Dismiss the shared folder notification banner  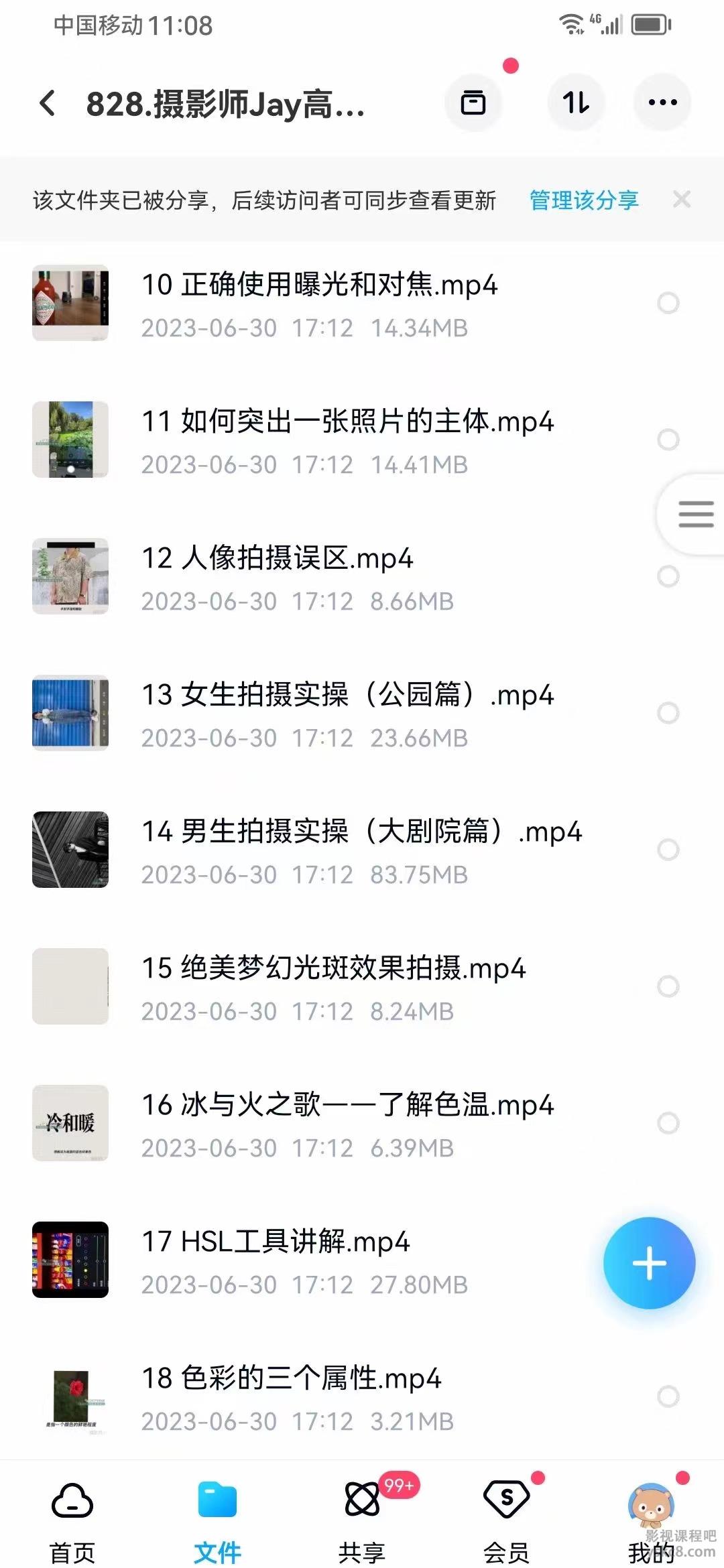(683, 200)
